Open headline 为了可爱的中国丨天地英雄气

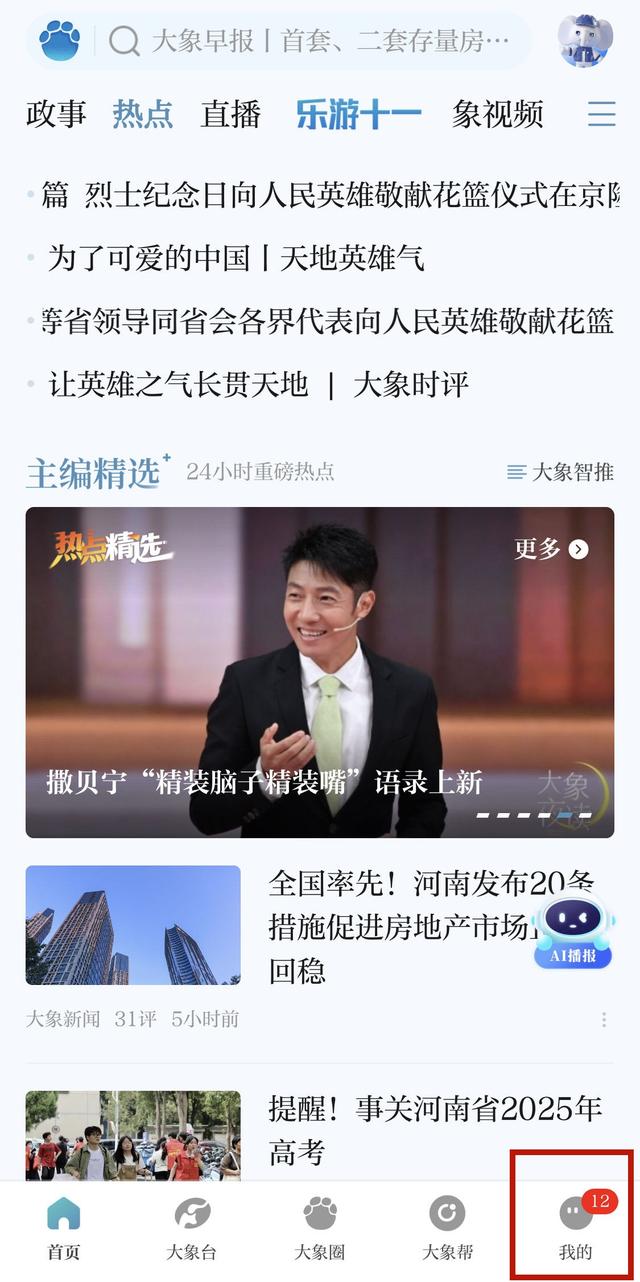click(x=236, y=258)
